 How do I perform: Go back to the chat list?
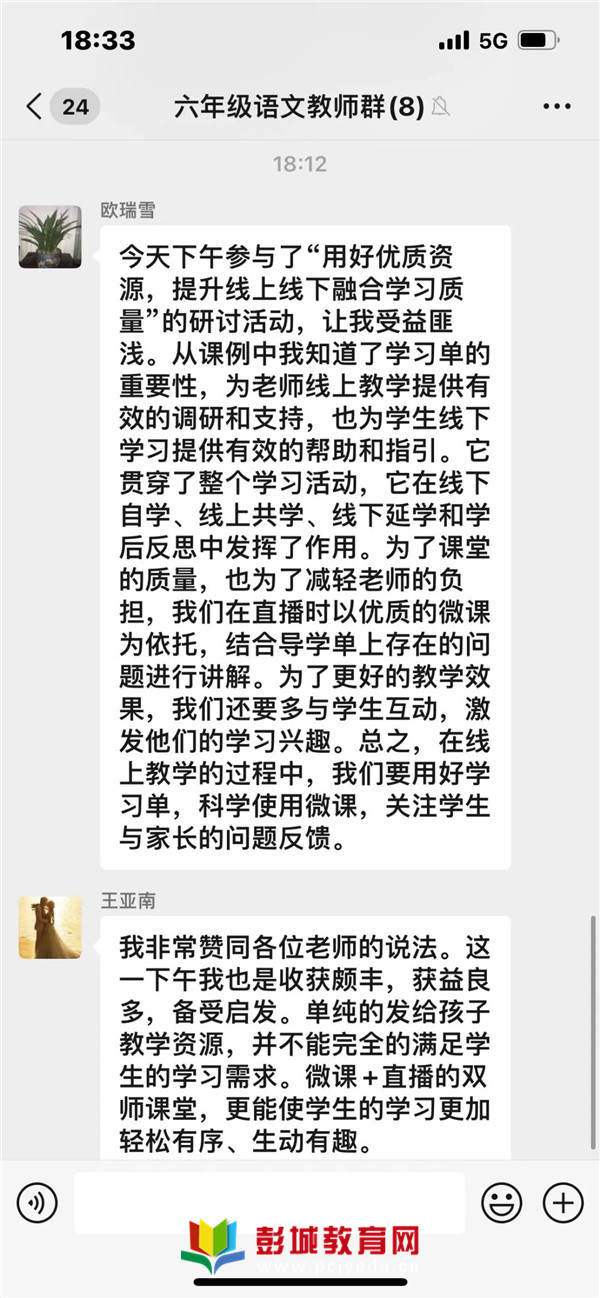[x=35, y=106]
